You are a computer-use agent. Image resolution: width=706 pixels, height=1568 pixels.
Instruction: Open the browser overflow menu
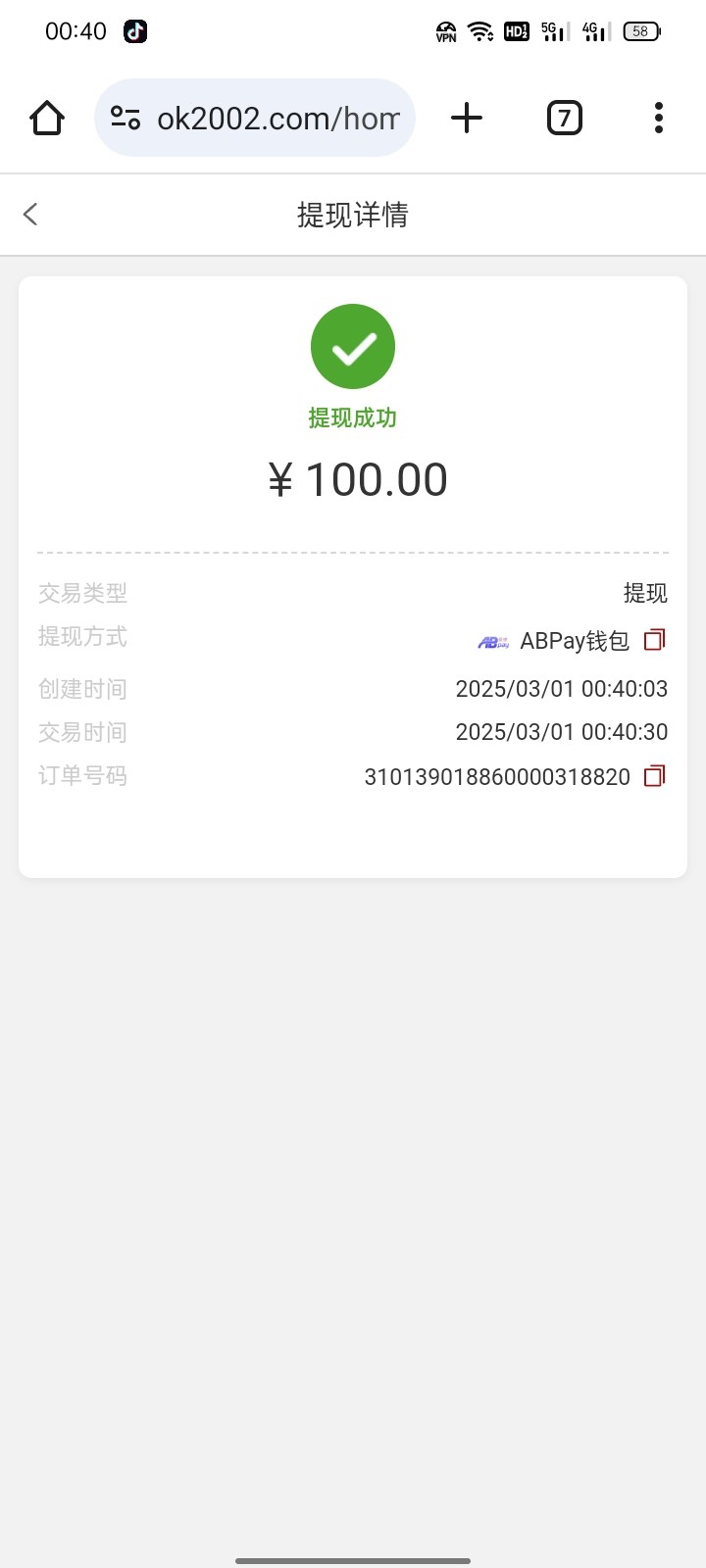(659, 119)
